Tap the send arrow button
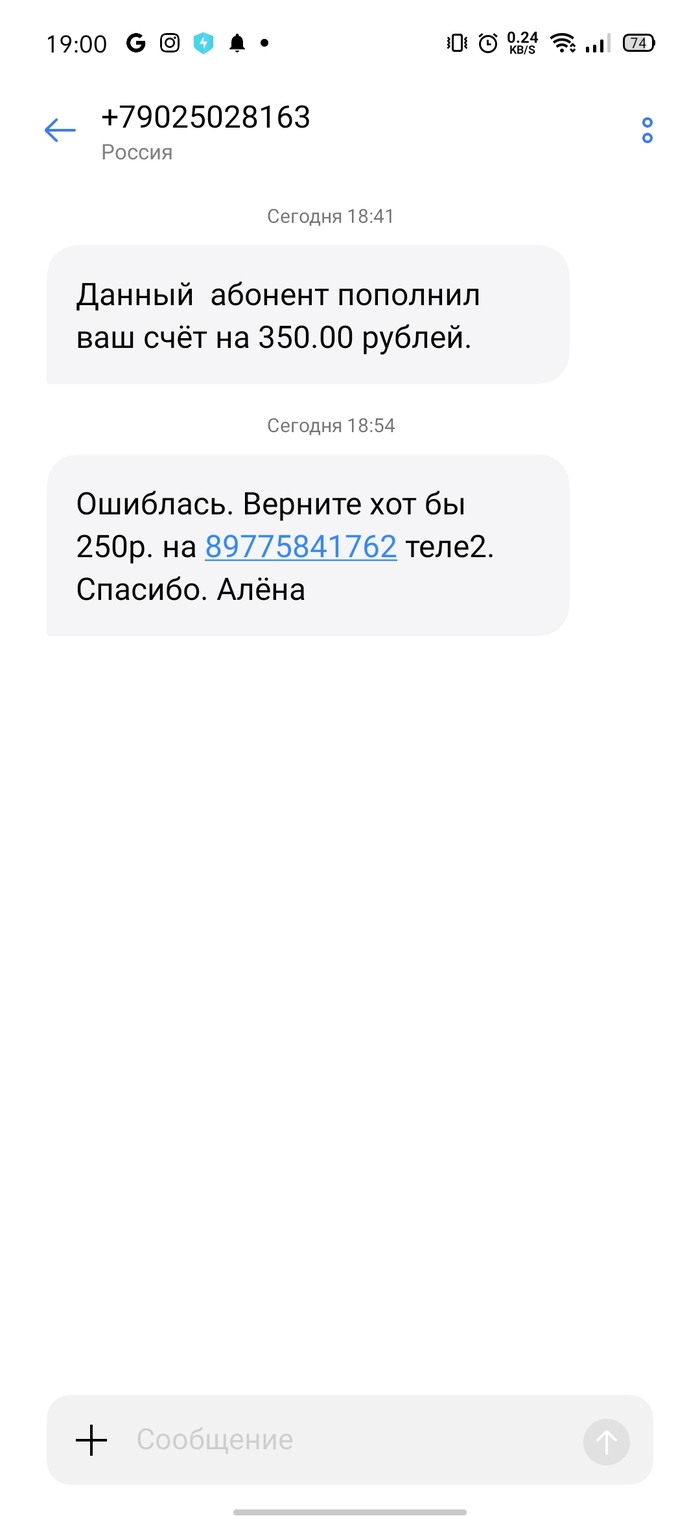 pos(606,1441)
